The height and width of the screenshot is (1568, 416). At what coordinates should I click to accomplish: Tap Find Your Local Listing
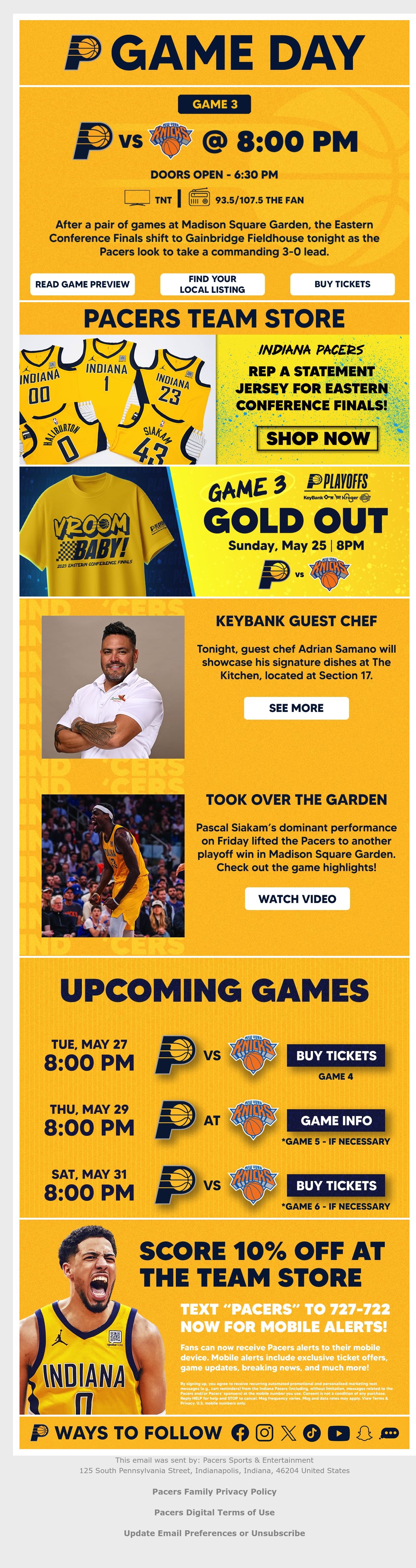212,284
